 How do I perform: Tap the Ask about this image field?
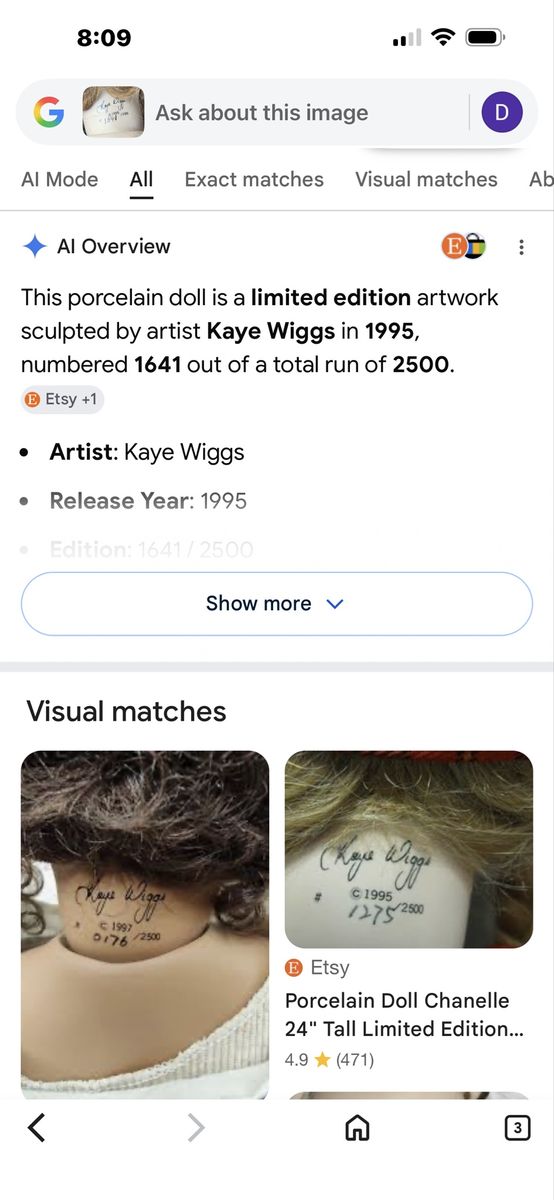[x=261, y=113]
